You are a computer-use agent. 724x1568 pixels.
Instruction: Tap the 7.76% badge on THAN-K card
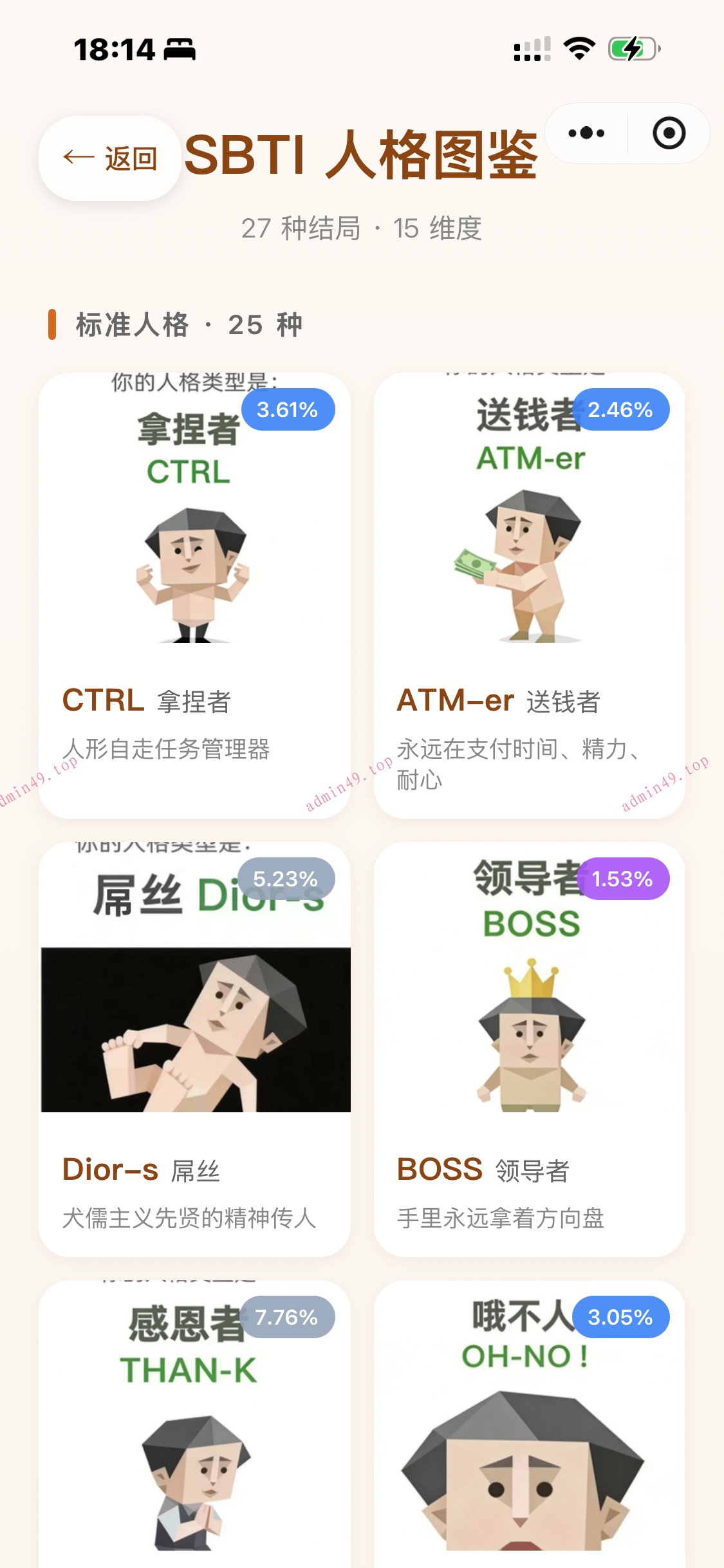point(287,1317)
